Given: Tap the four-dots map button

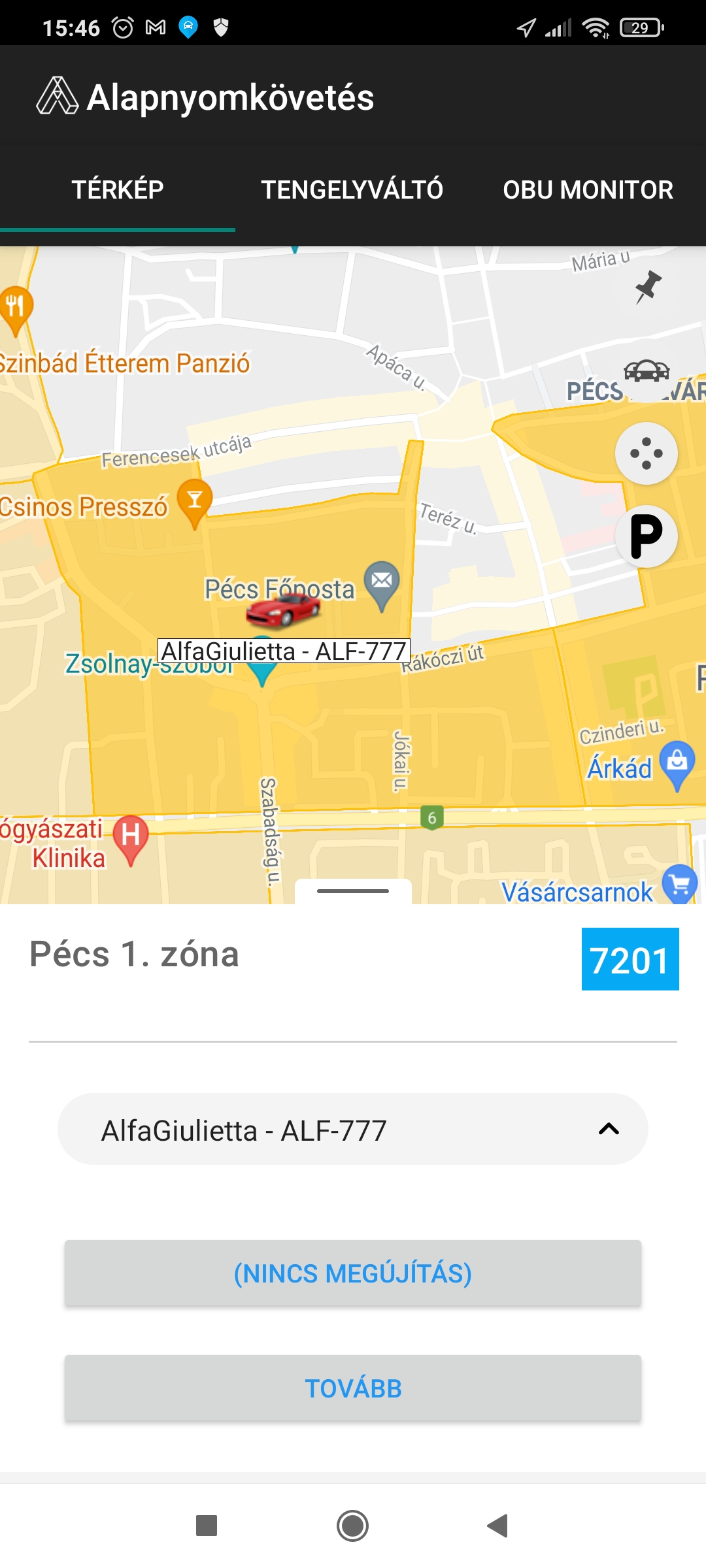Looking at the screenshot, I should [647, 453].
